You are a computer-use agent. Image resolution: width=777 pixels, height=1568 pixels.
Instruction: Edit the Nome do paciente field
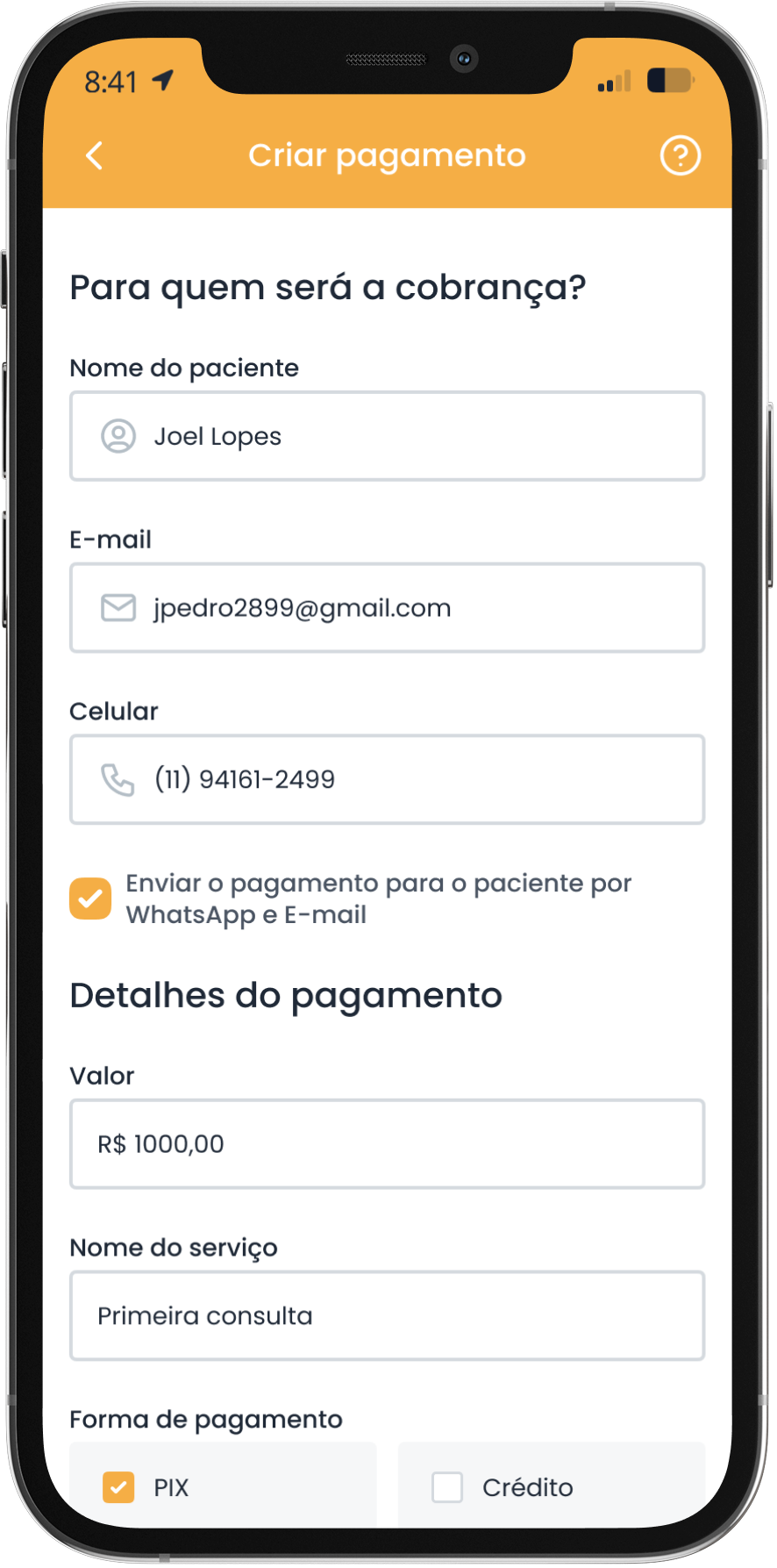[387, 436]
